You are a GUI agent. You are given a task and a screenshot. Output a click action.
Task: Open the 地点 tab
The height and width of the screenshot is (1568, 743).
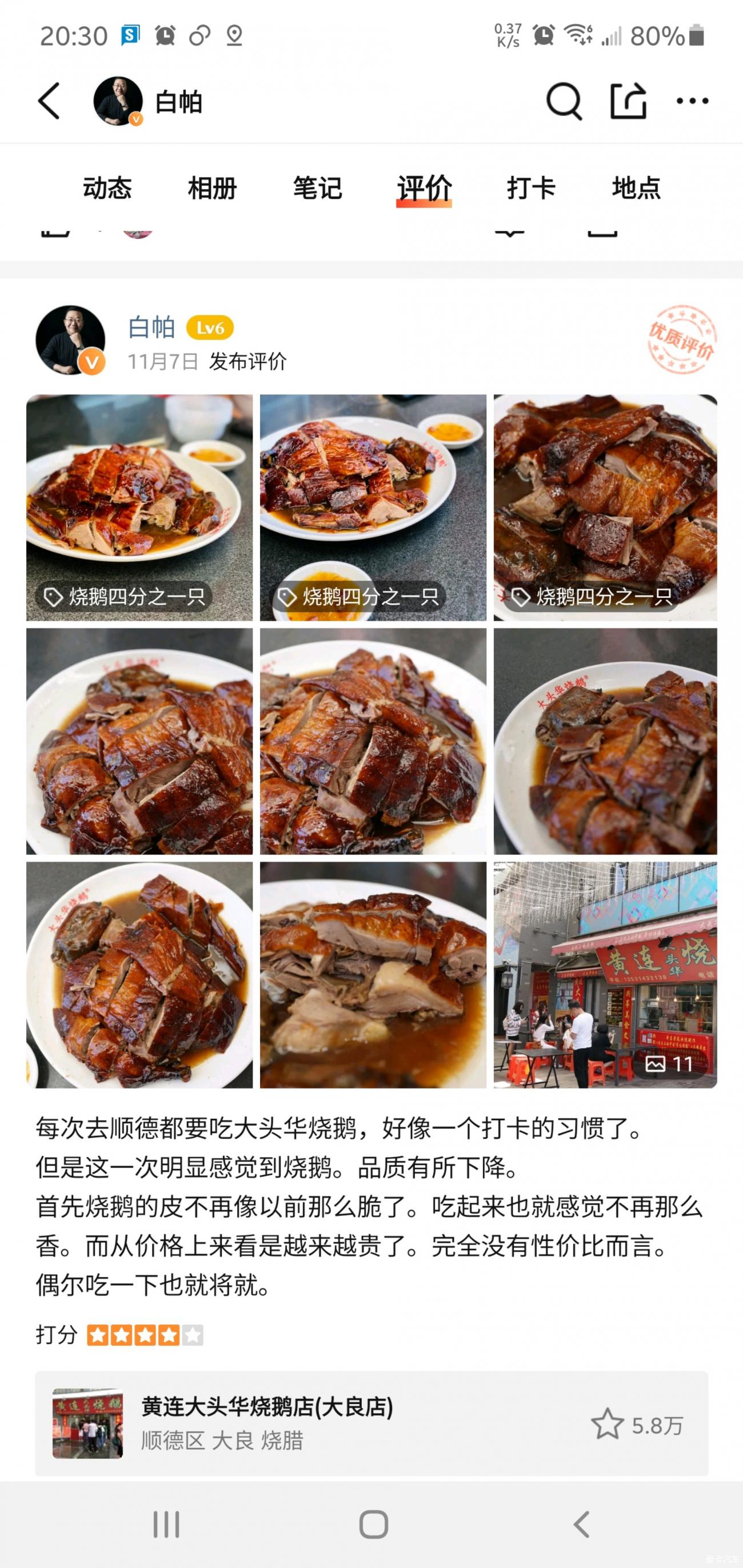636,187
